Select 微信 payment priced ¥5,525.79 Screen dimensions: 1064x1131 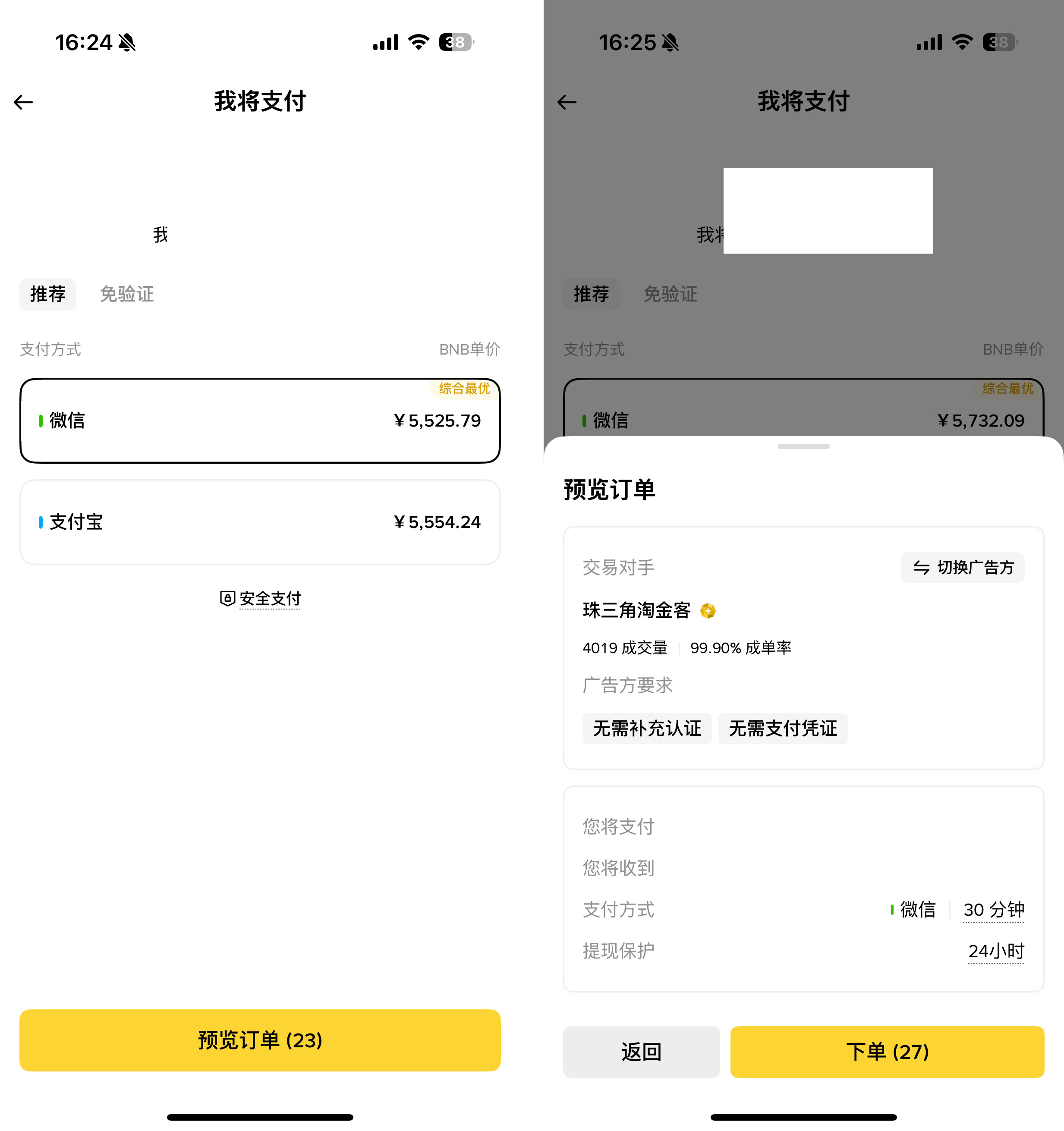[260, 421]
